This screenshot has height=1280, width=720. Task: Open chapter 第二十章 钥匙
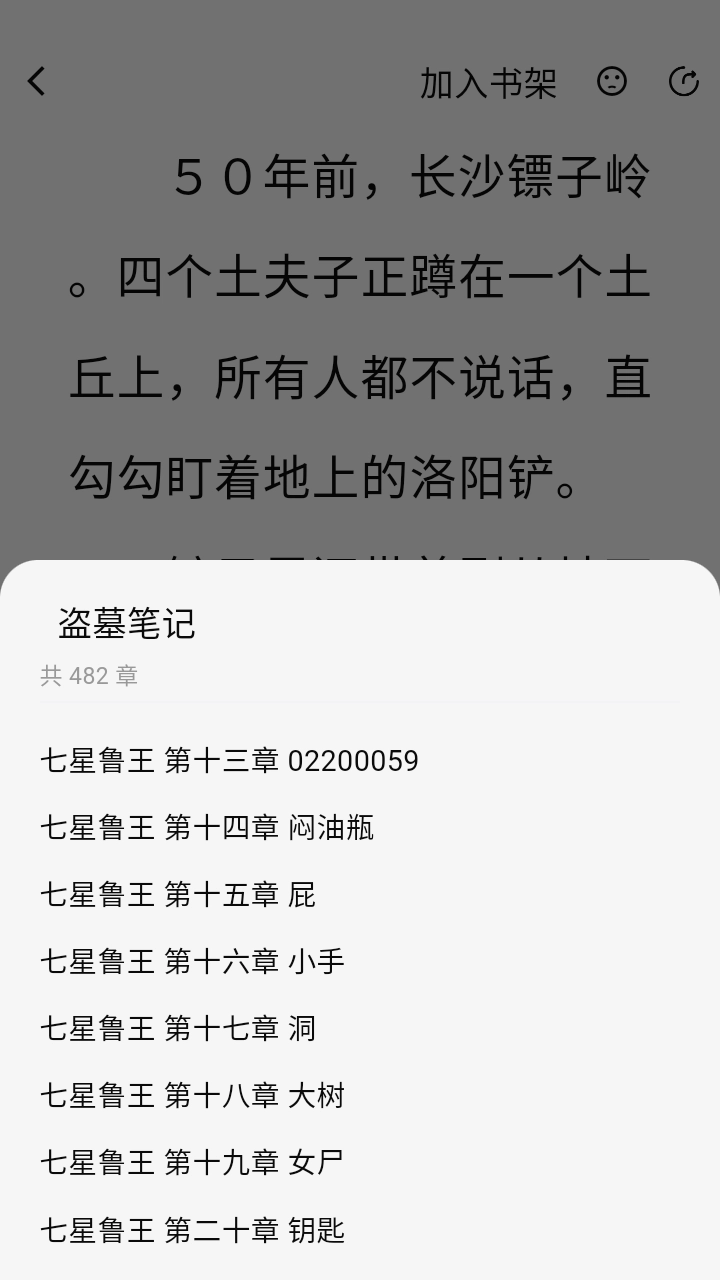[x=193, y=1230]
